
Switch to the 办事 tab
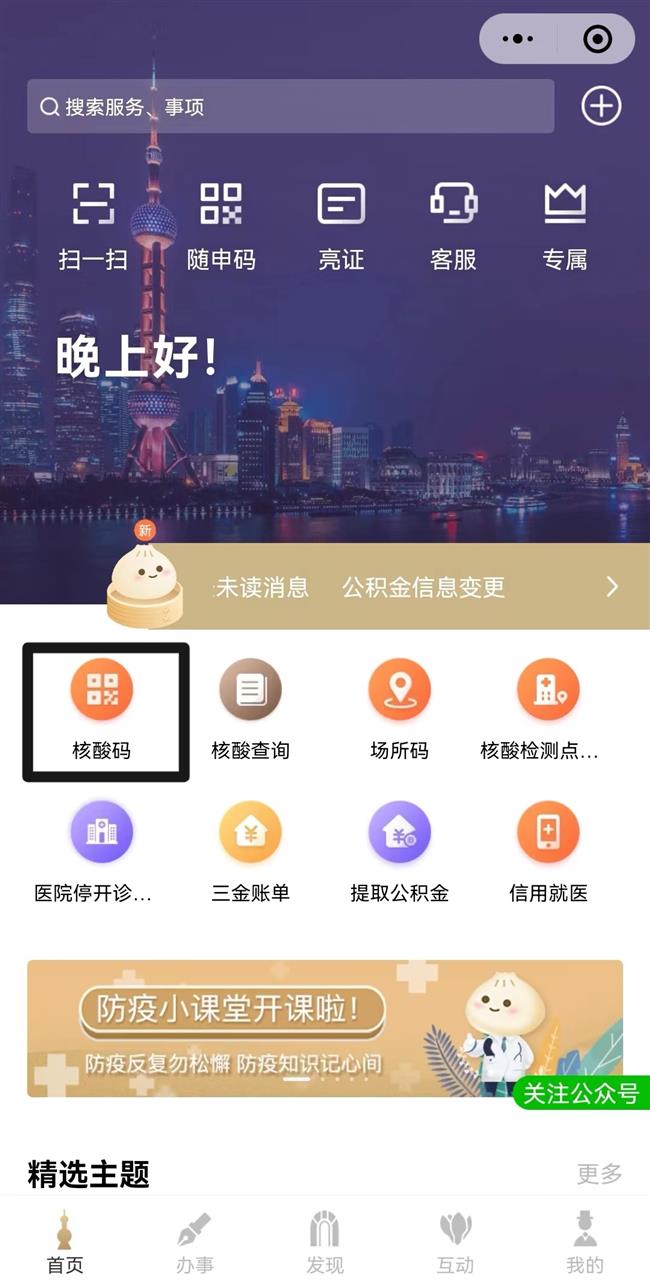[x=195, y=1243]
